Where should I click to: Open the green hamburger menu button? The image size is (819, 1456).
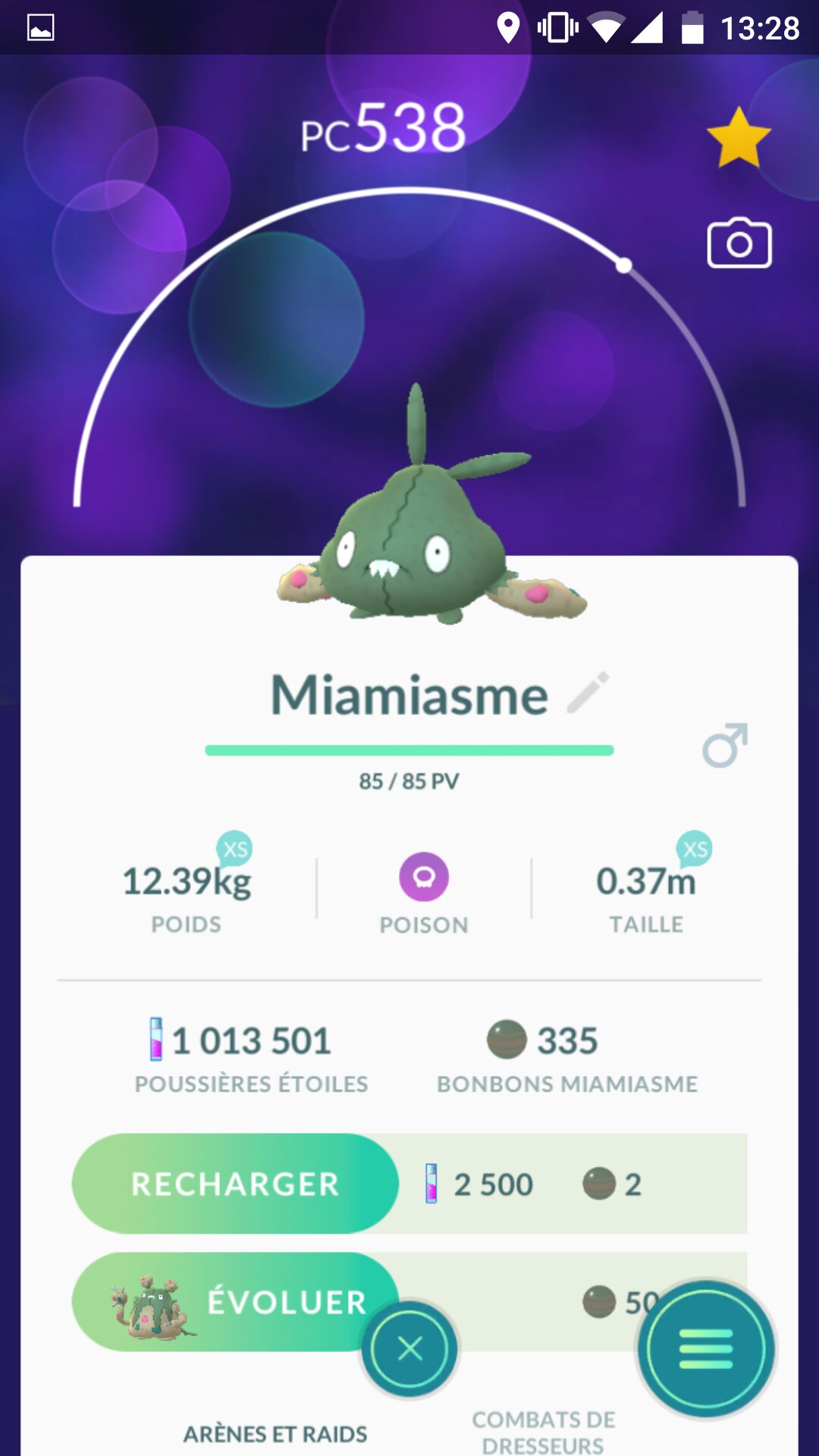[706, 1349]
